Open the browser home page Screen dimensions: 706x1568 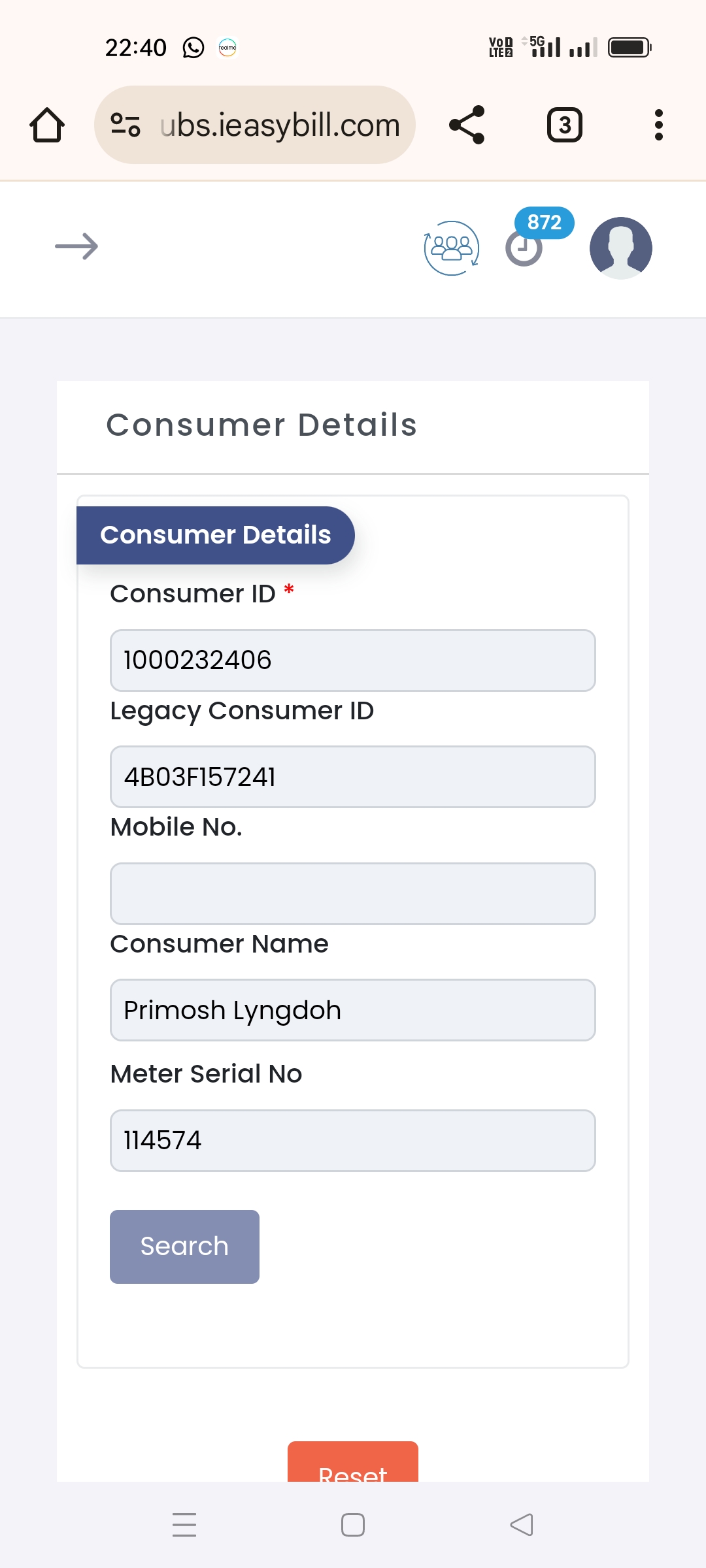[x=47, y=125]
